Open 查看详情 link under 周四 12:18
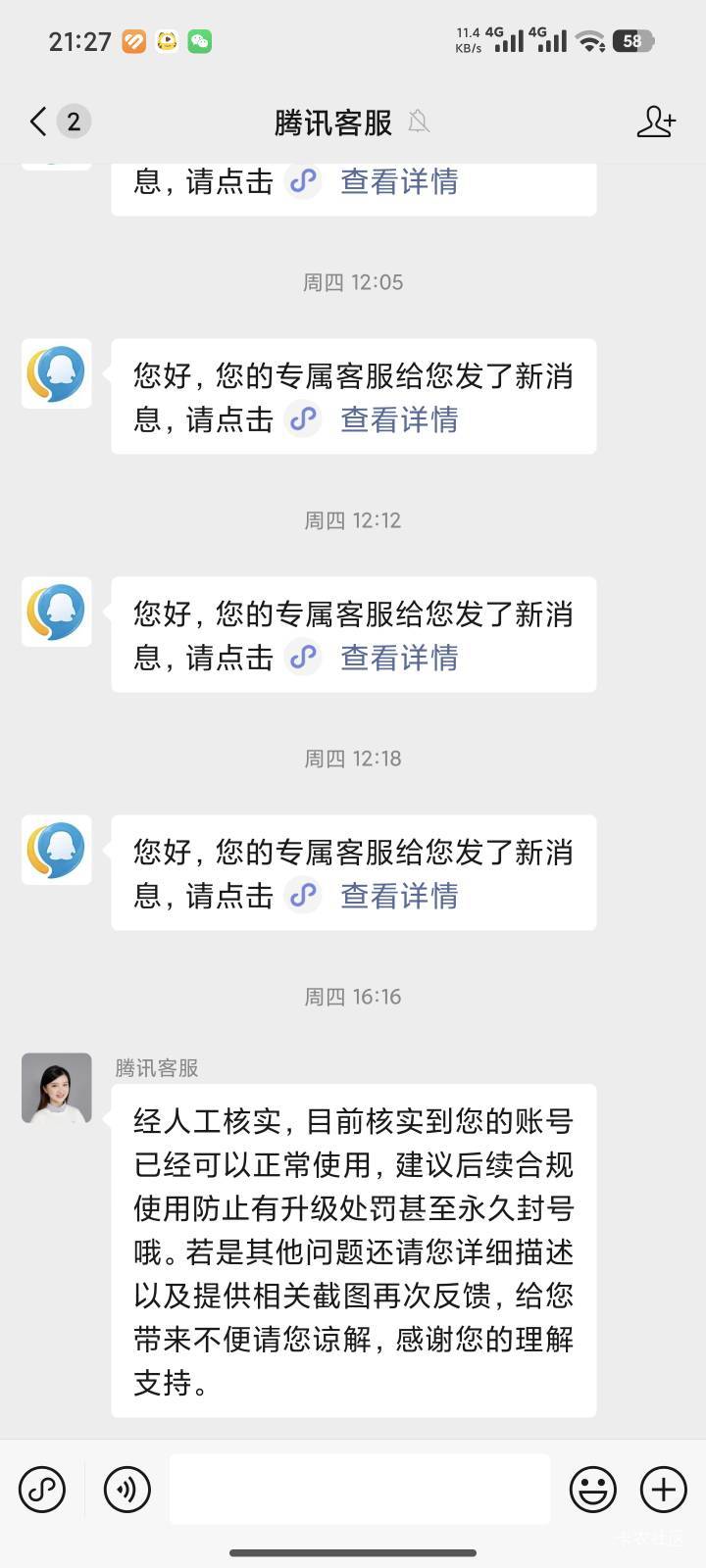The image size is (706, 1568). (x=398, y=896)
